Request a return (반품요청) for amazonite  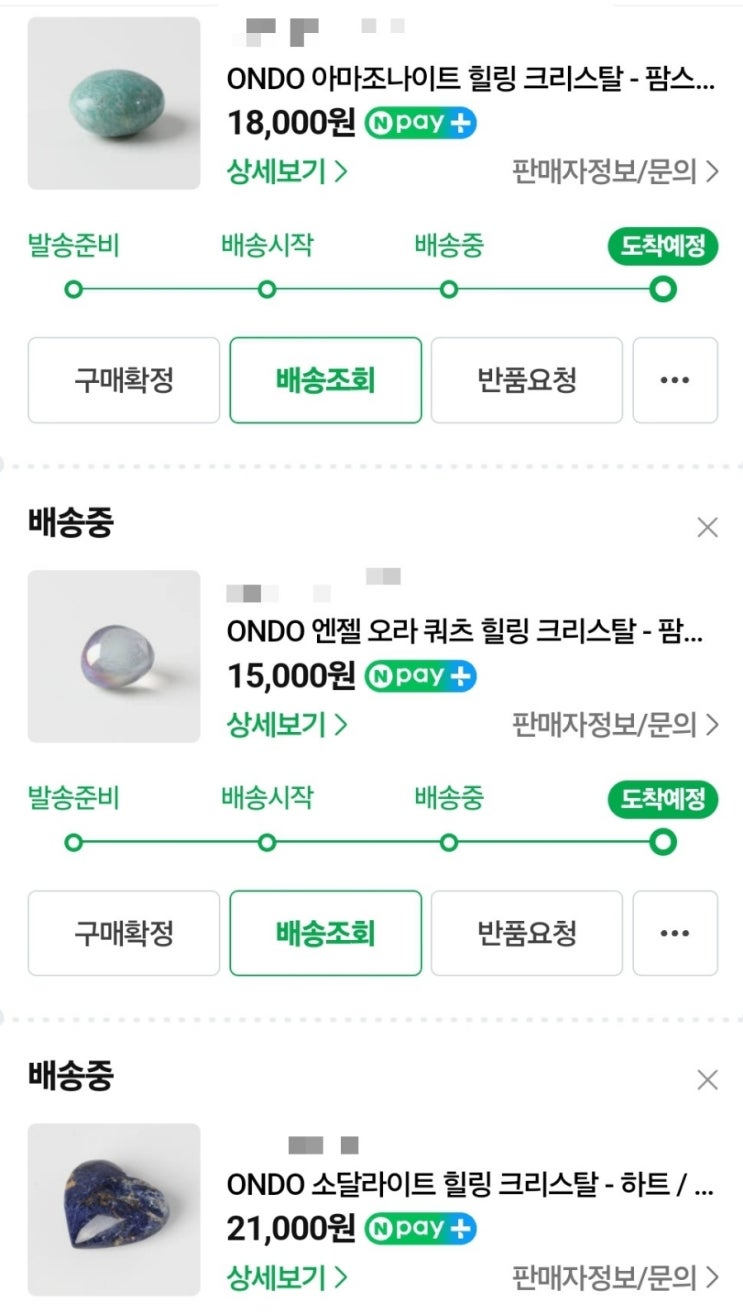[526, 380]
